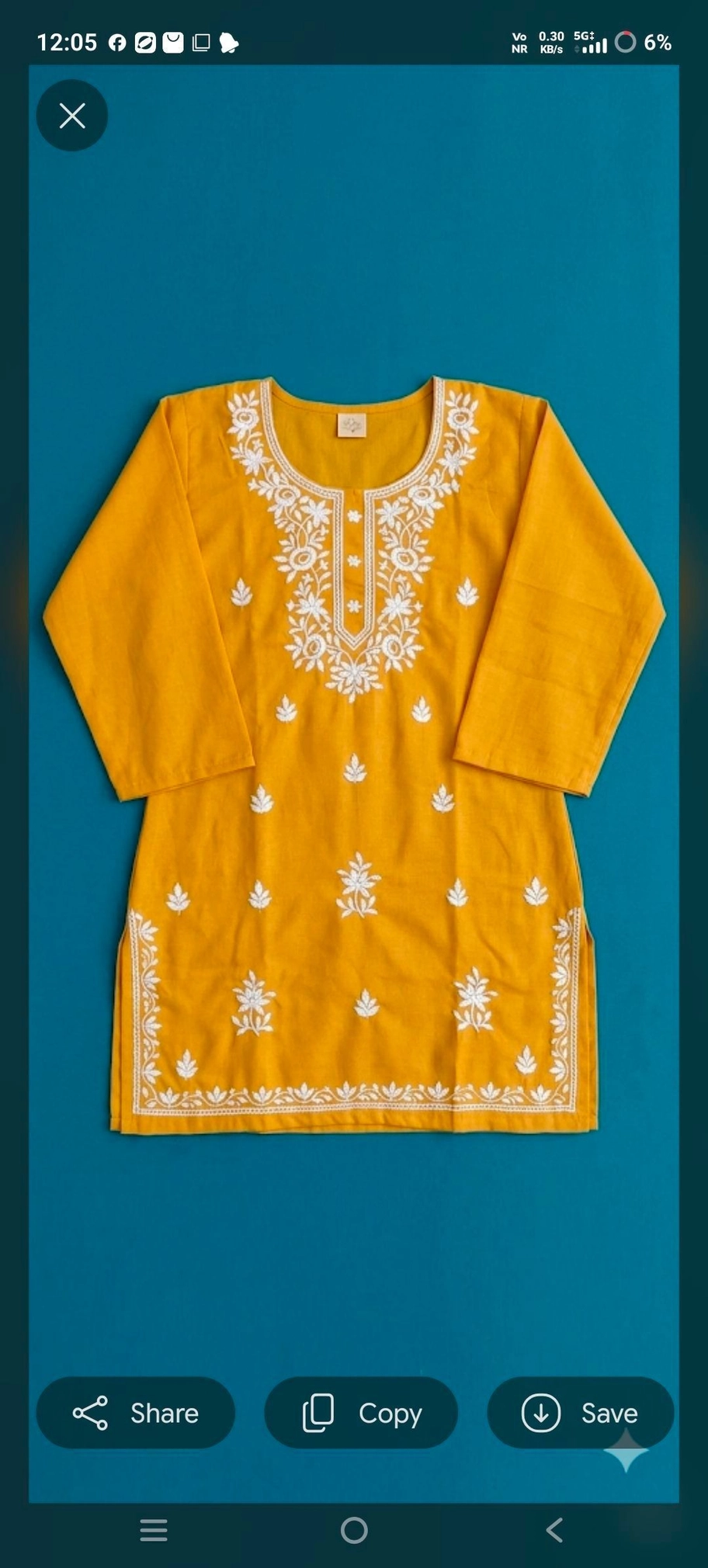The height and width of the screenshot is (1568, 708).
Task: Save the image to device
Action: [580, 1413]
